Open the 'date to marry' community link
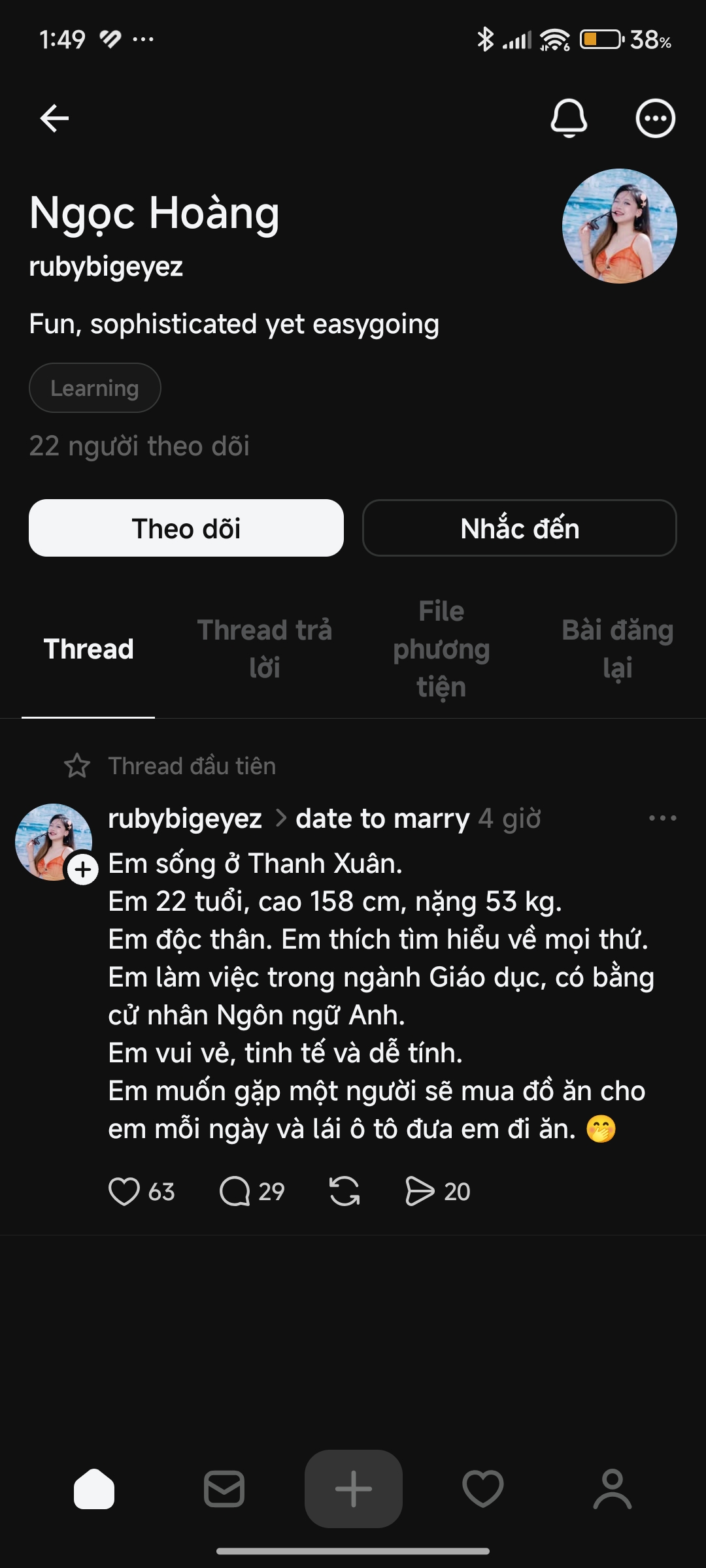The image size is (706, 1568). coord(382,819)
